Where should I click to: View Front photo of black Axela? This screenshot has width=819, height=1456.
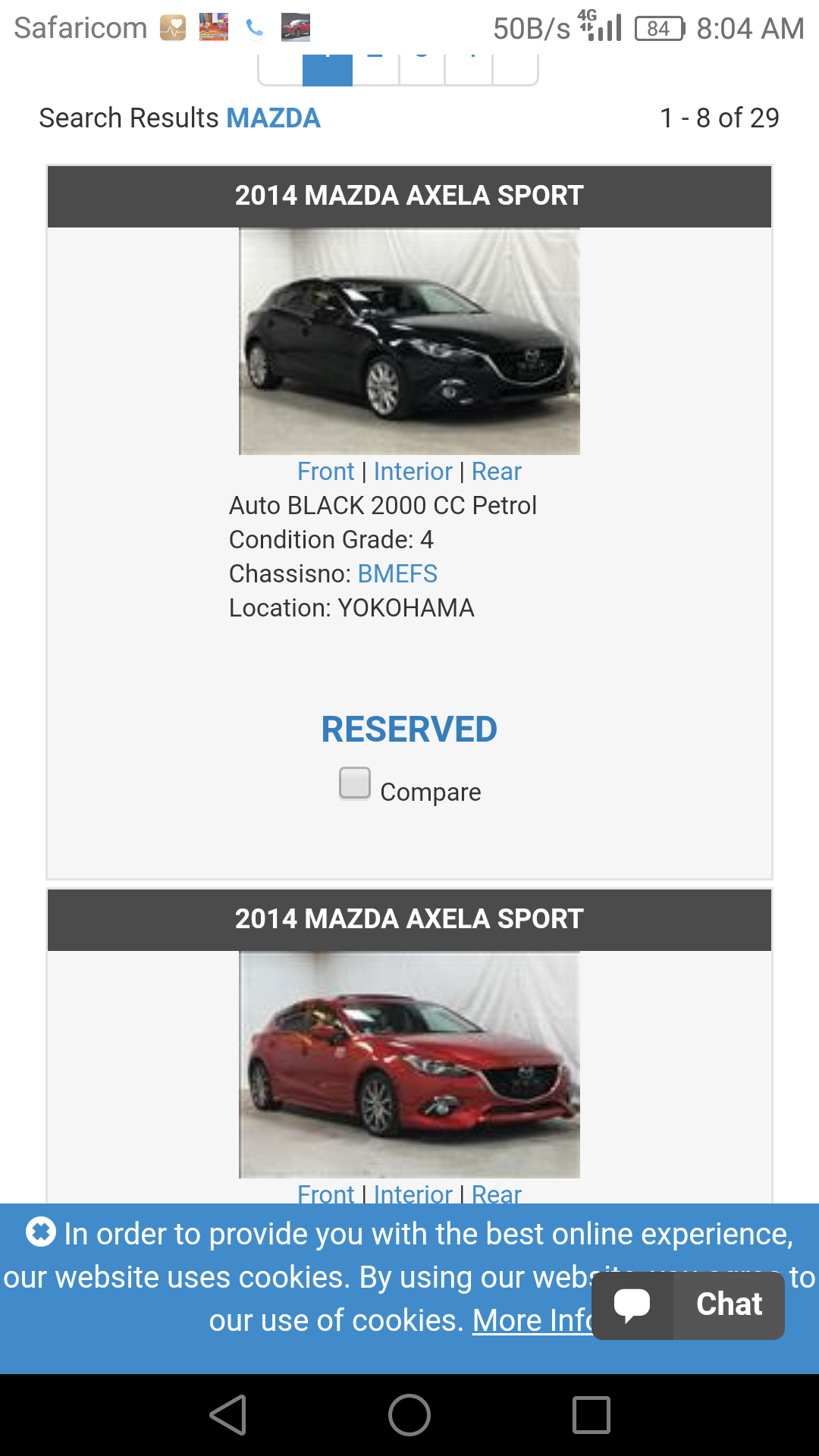325,472
